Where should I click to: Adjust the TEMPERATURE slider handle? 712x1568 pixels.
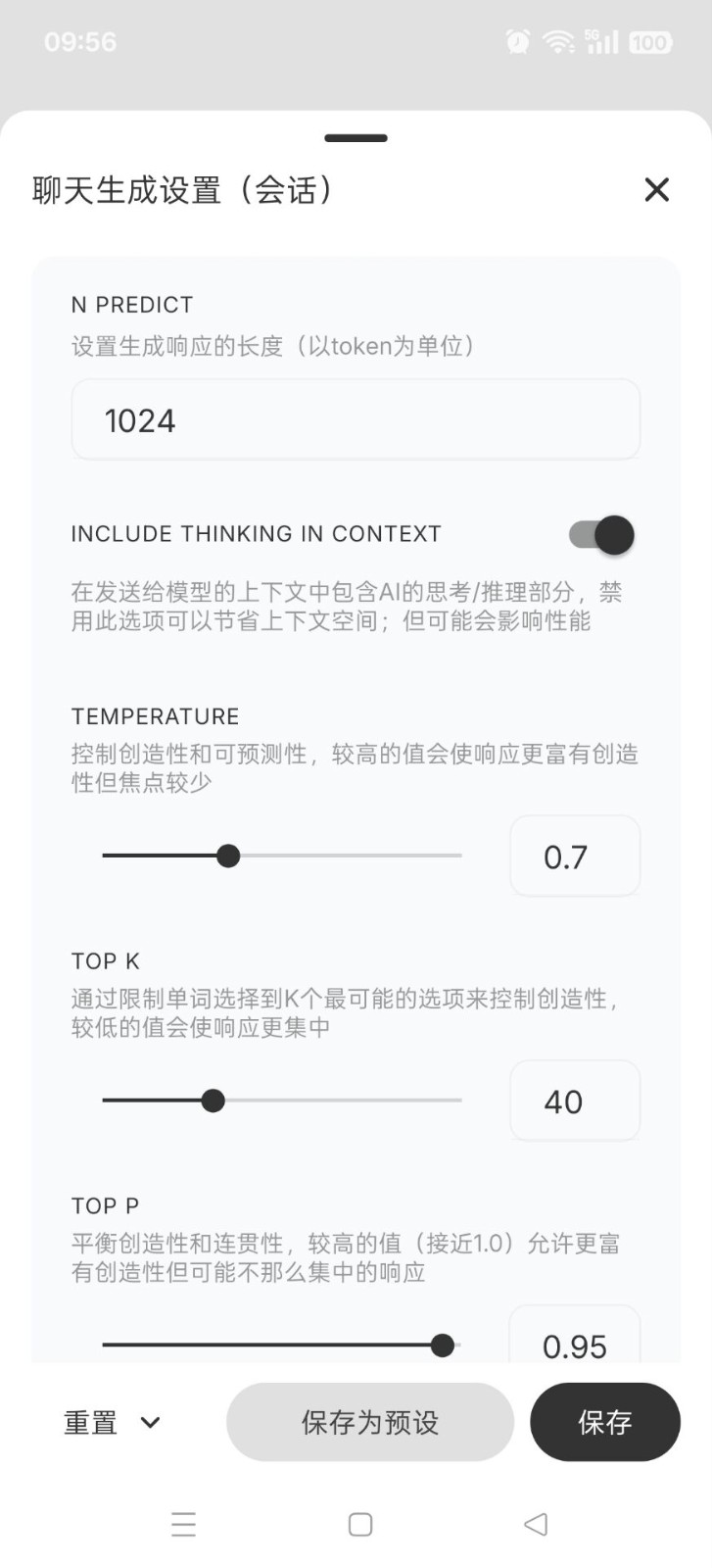(227, 856)
